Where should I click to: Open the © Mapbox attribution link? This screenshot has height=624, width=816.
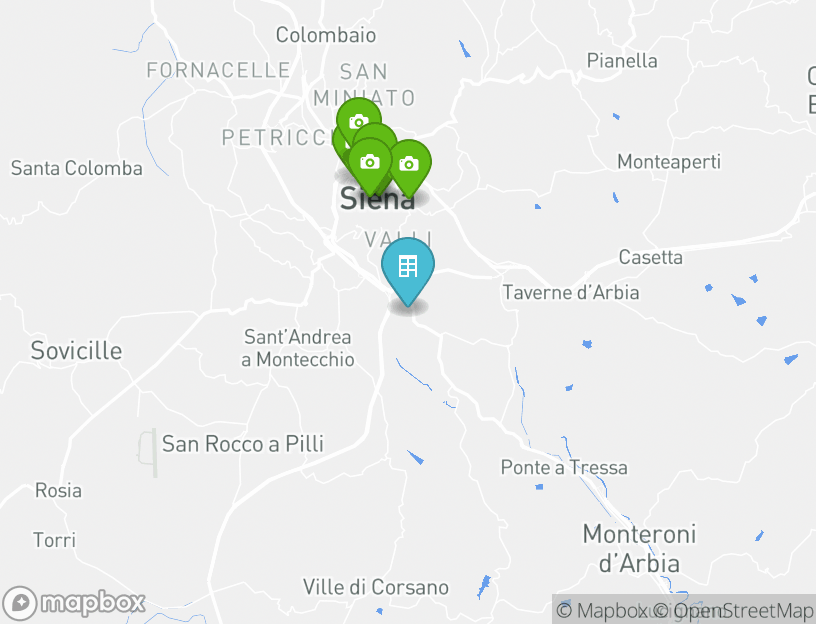[601, 611]
